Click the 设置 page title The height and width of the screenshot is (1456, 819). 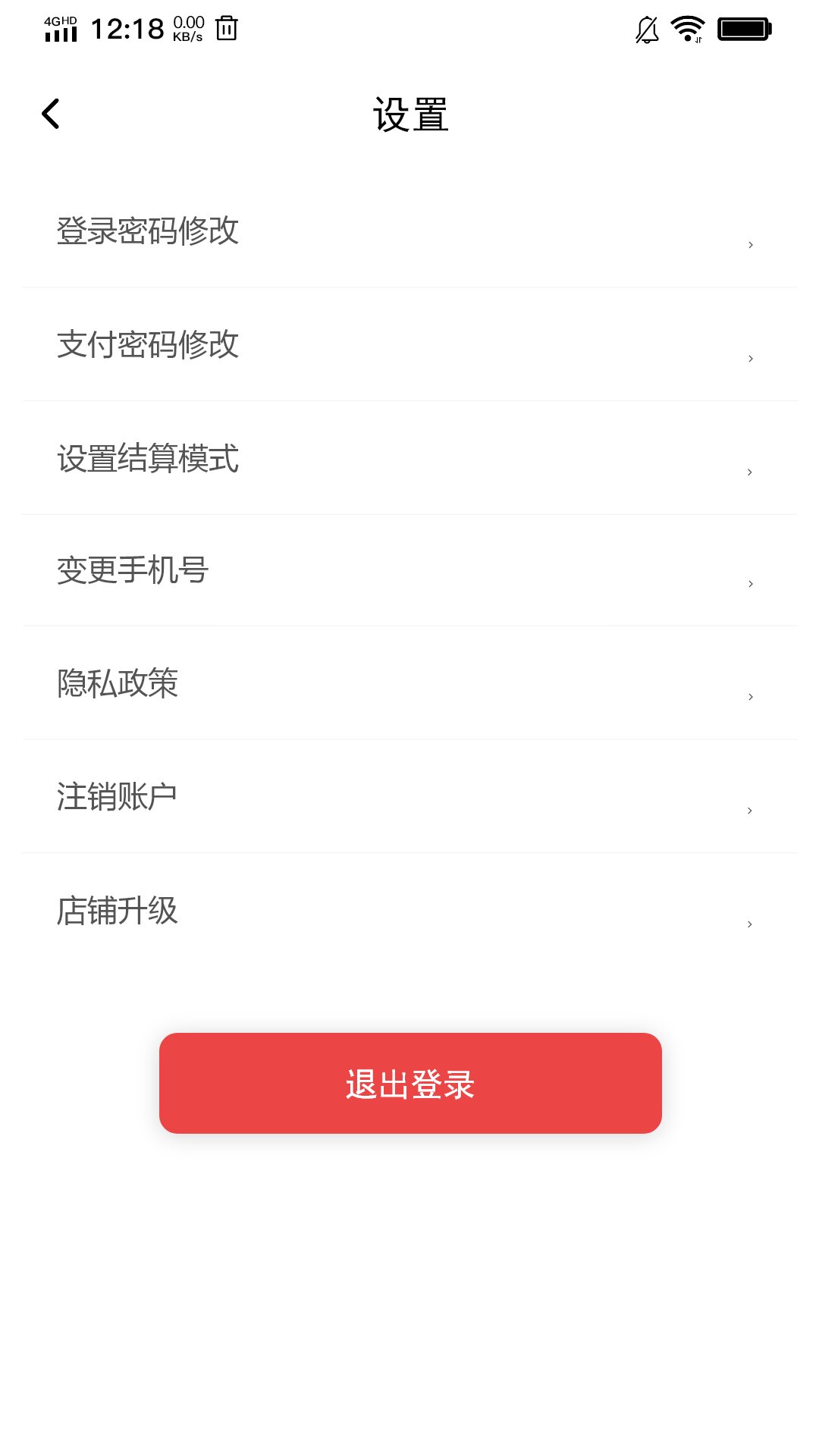click(409, 114)
